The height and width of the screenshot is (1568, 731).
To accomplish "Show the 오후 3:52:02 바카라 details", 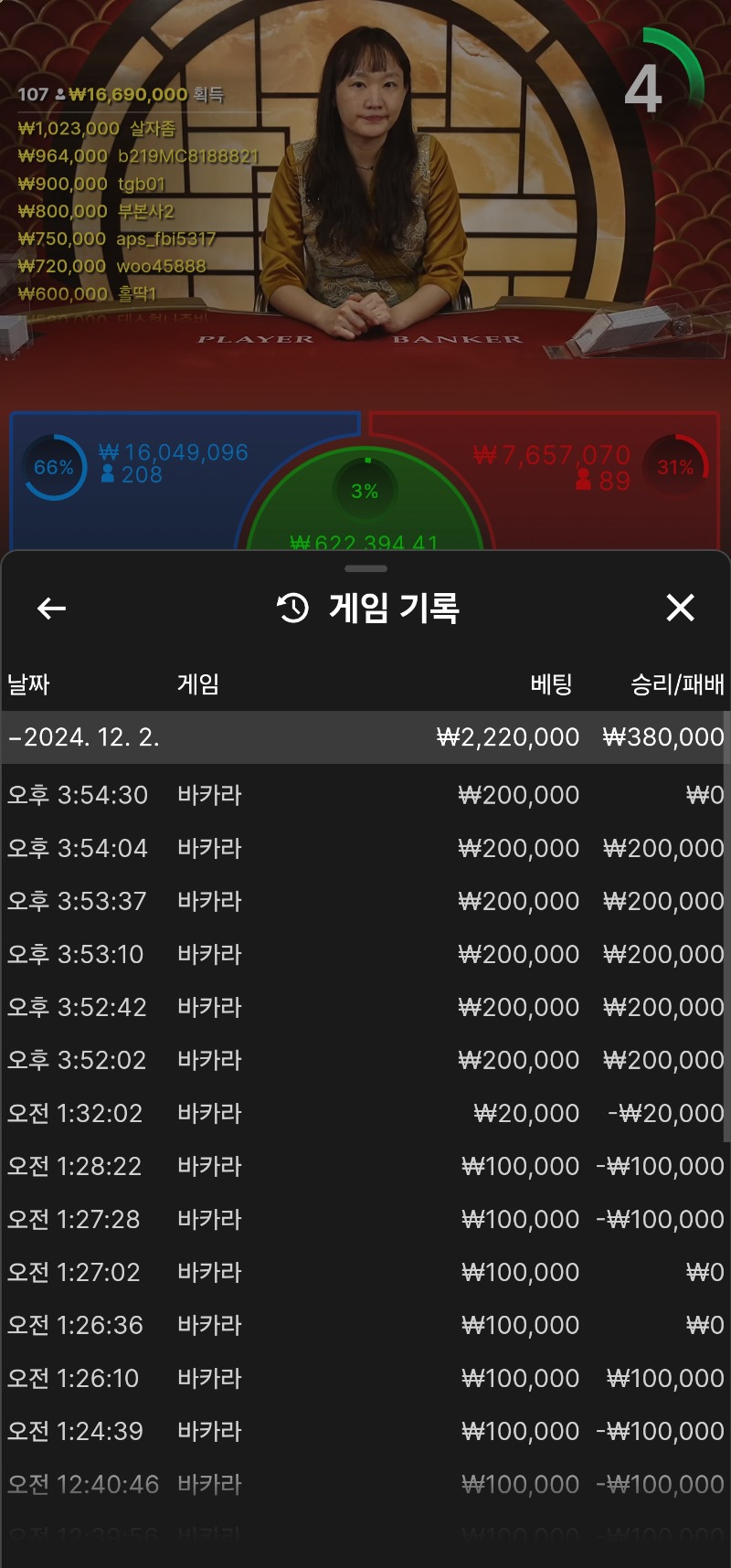I will coord(364,1060).
